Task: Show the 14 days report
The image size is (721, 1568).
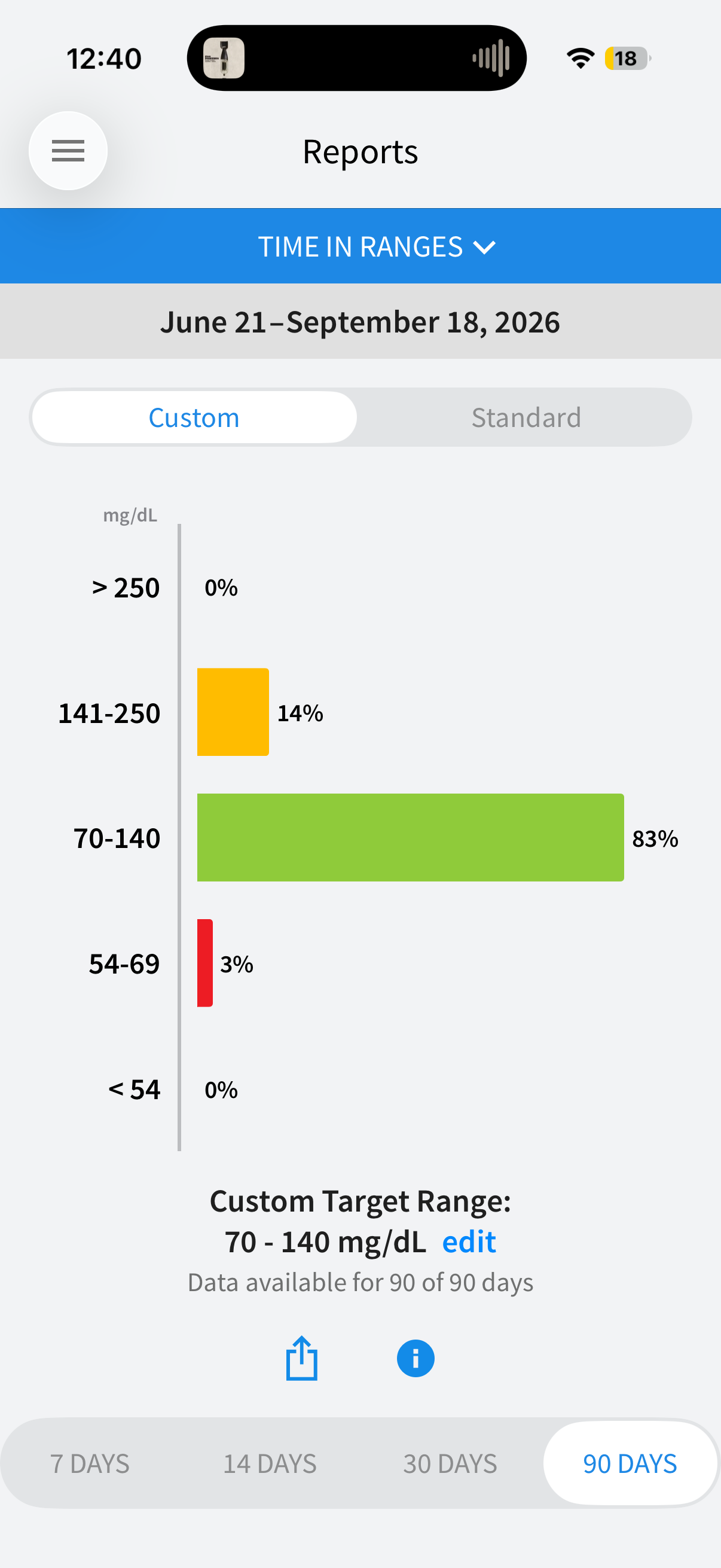Action: [270, 1463]
